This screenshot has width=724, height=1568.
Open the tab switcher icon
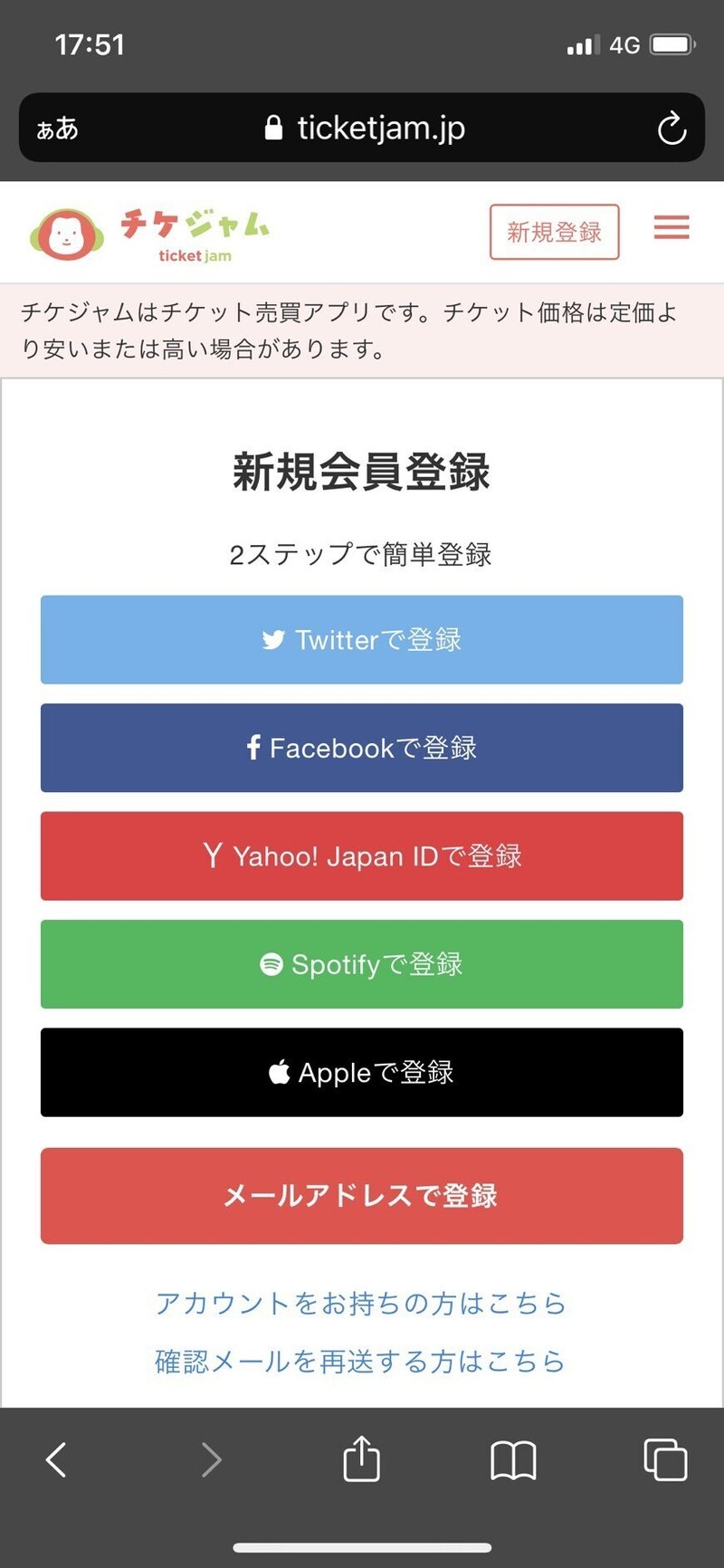click(665, 1459)
